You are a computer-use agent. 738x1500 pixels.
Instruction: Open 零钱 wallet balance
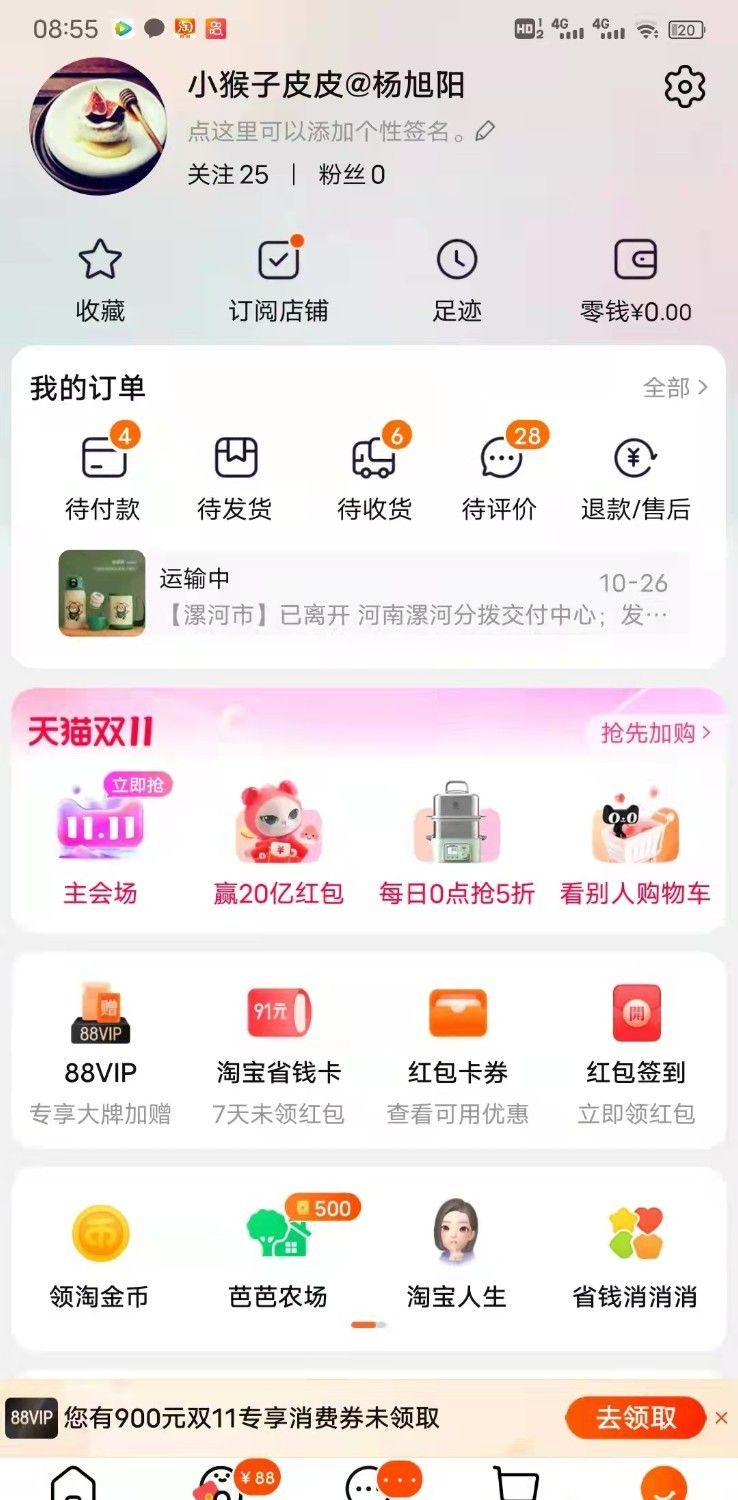point(636,282)
